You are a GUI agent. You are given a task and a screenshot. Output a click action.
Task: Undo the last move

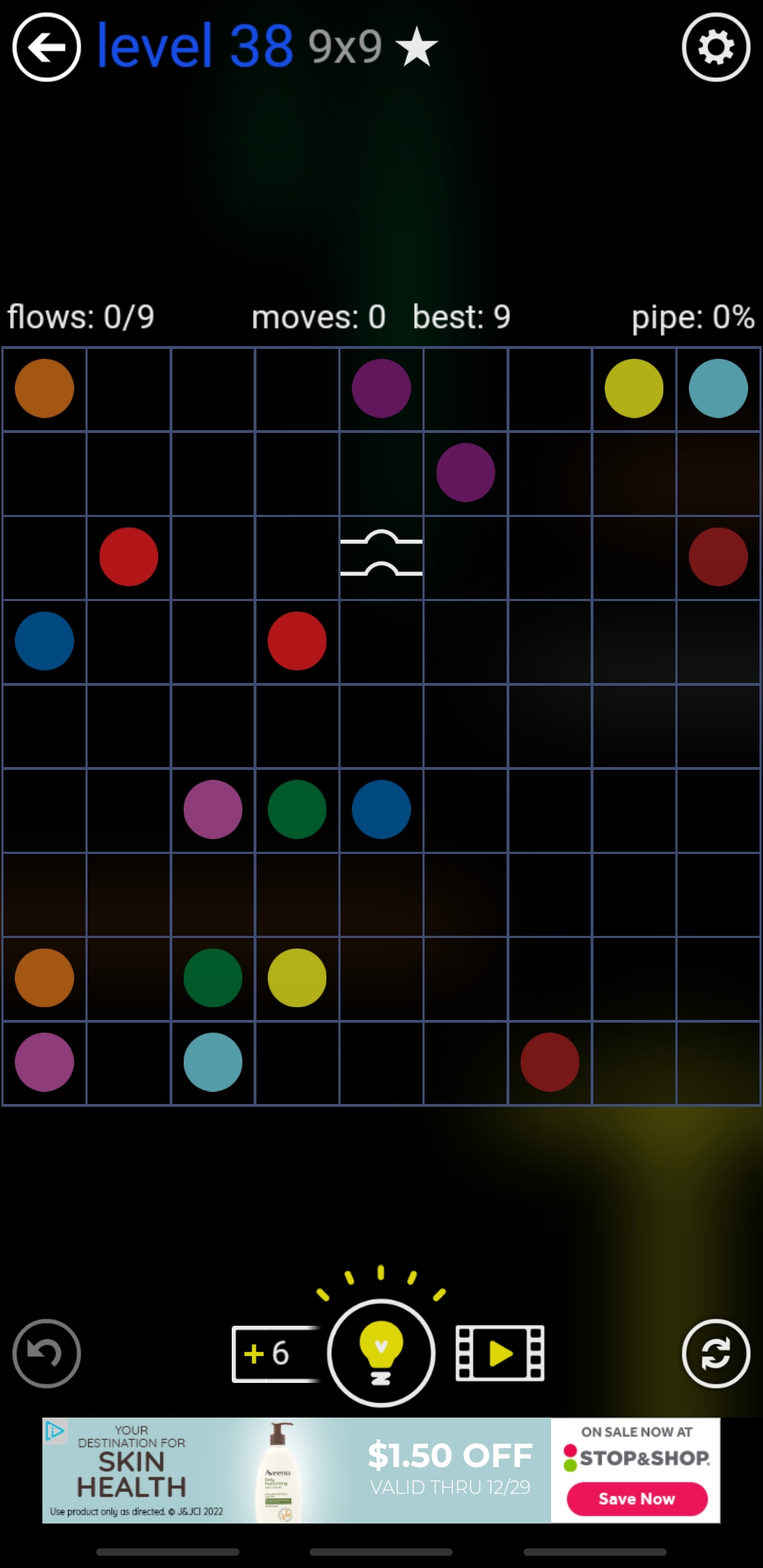coord(47,1353)
